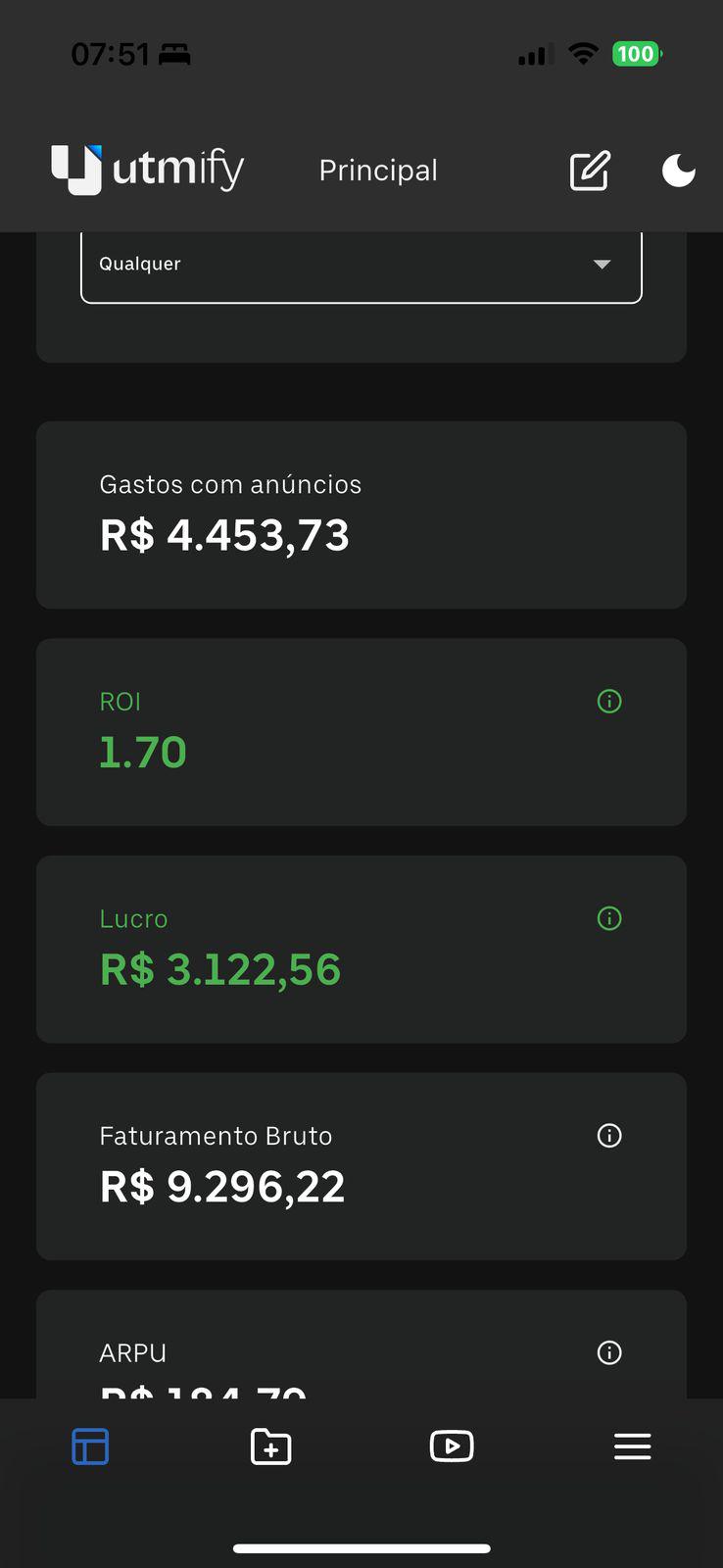723x1568 pixels.
Task: Open the edit dashboard pencil icon
Action: click(x=589, y=171)
